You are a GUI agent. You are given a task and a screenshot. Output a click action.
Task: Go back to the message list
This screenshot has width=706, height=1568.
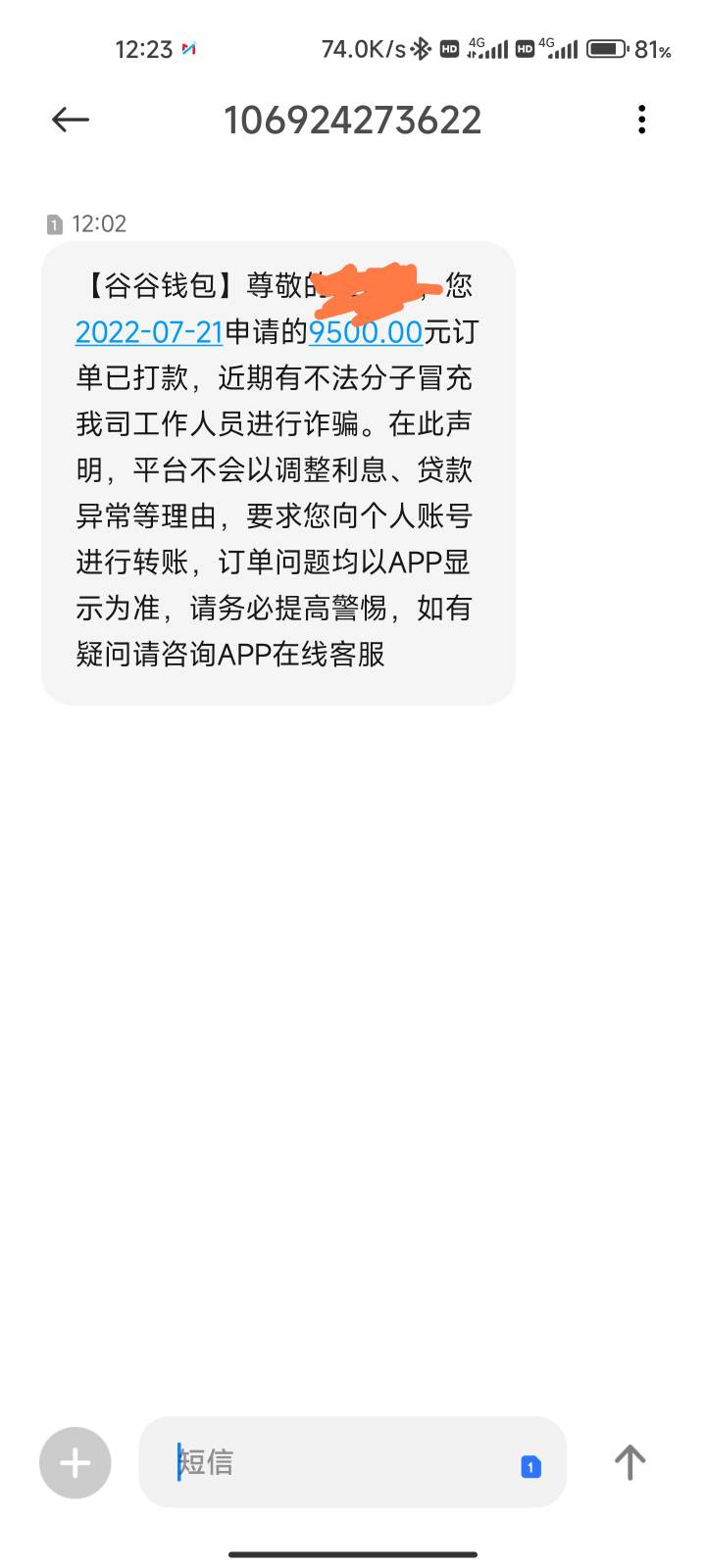tap(71, 120)
